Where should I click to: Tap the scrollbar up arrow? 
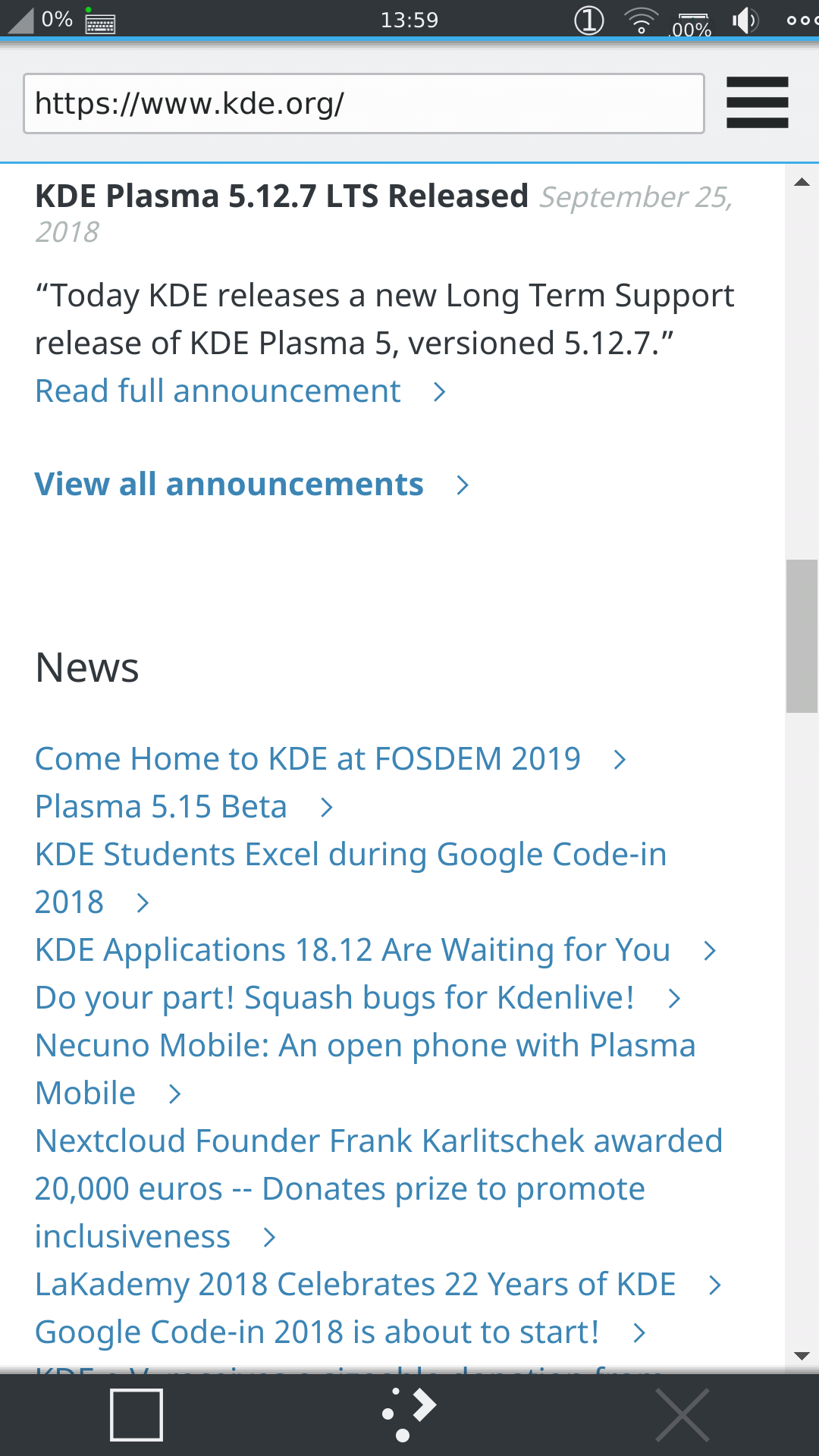[802, 182]
